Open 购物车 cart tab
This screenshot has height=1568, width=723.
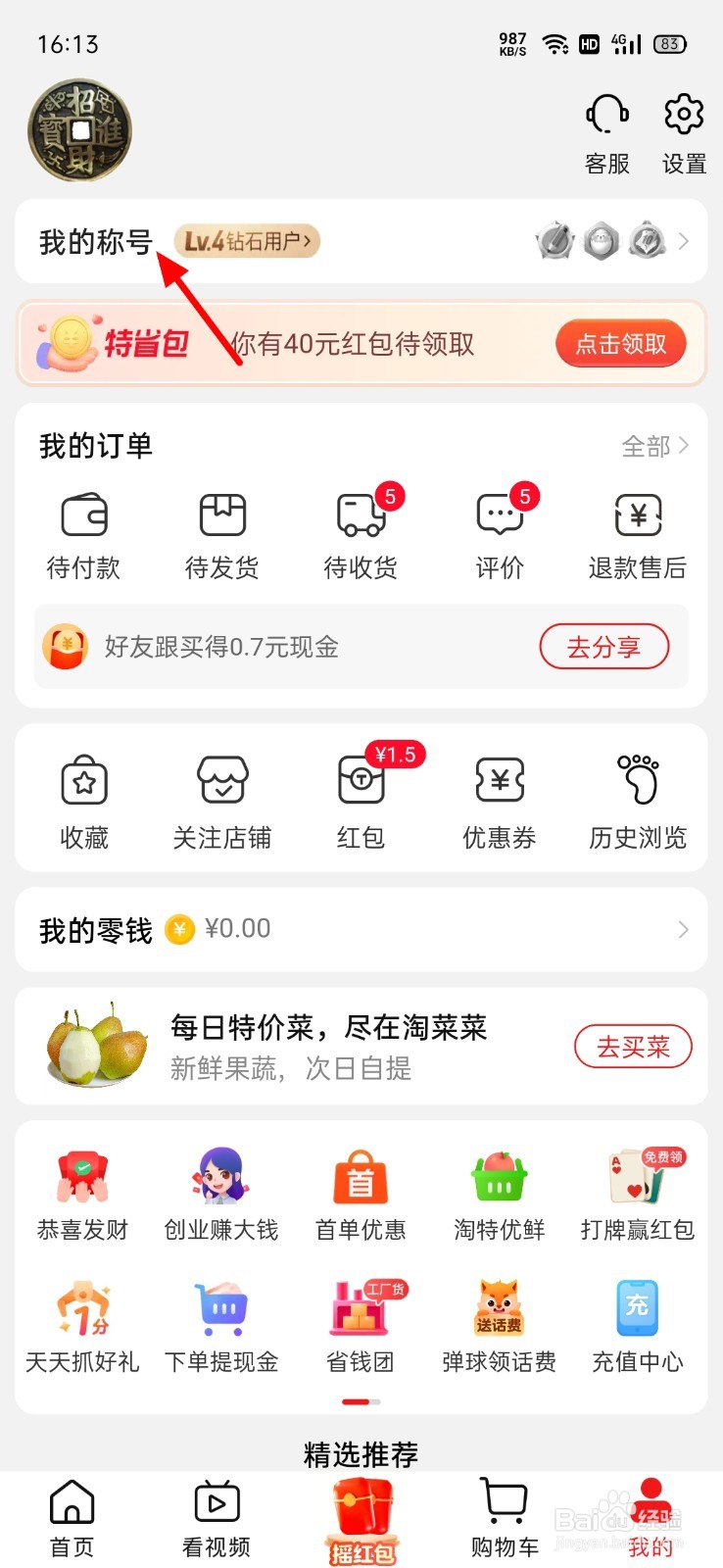pyautogui.click(x=505, y=1519)
